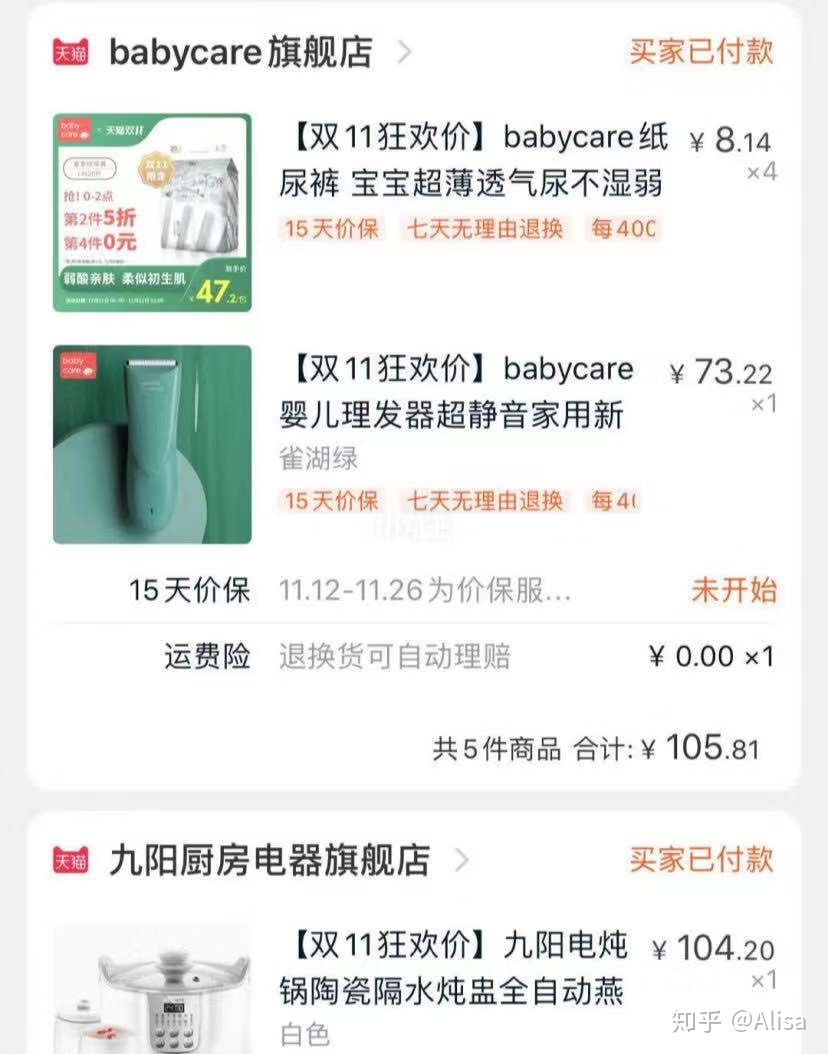Expand the truncated 11.12-11.26 price-protection text
This screenshot has width=828, height=1054.
[x=420, y=590]
